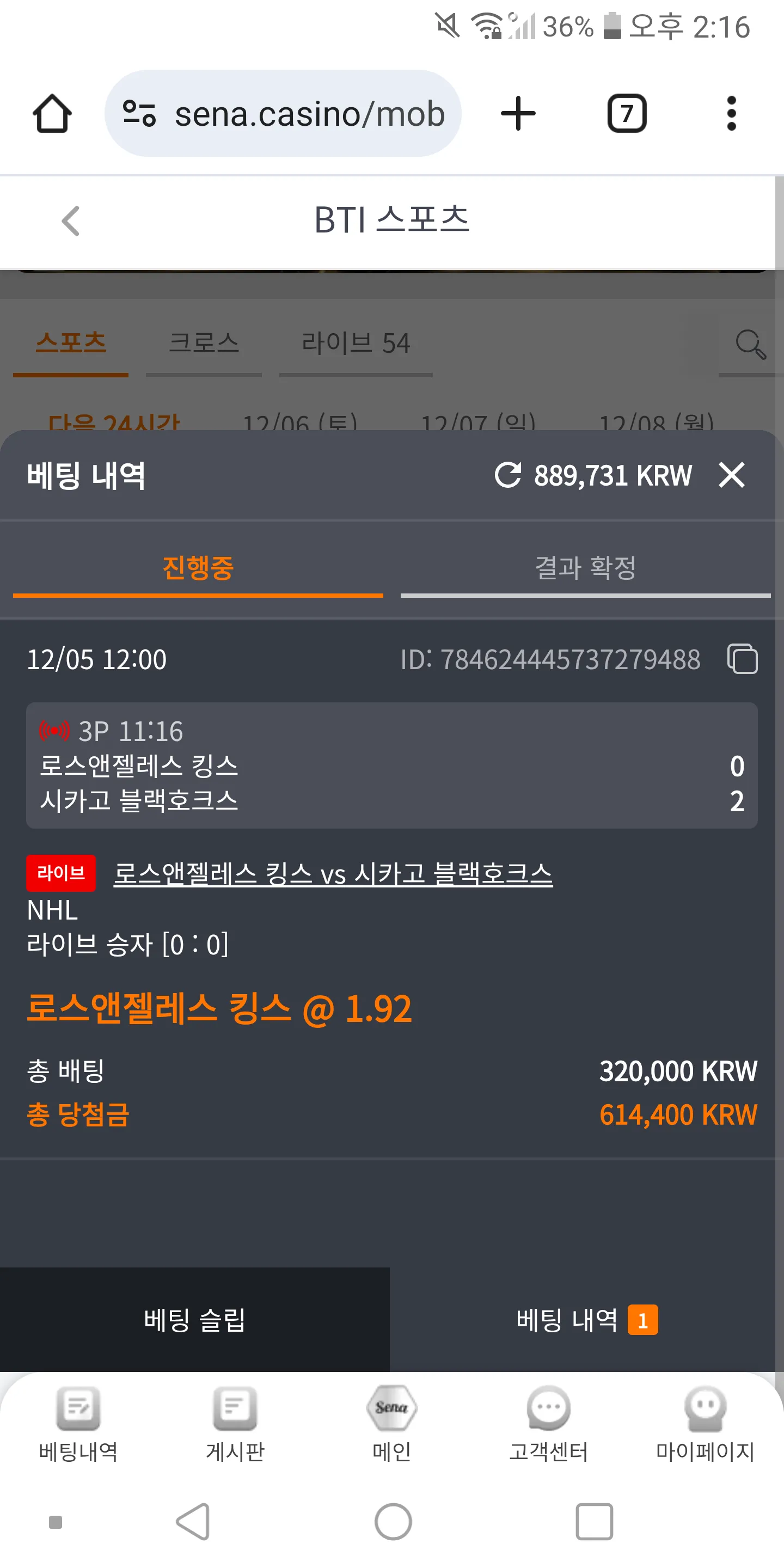Go to 베팅내역 in bottom navigation
Image resolution: width=784 pixels, height=1568 pixels.
pyautogui.click(x=78, y=1424)
